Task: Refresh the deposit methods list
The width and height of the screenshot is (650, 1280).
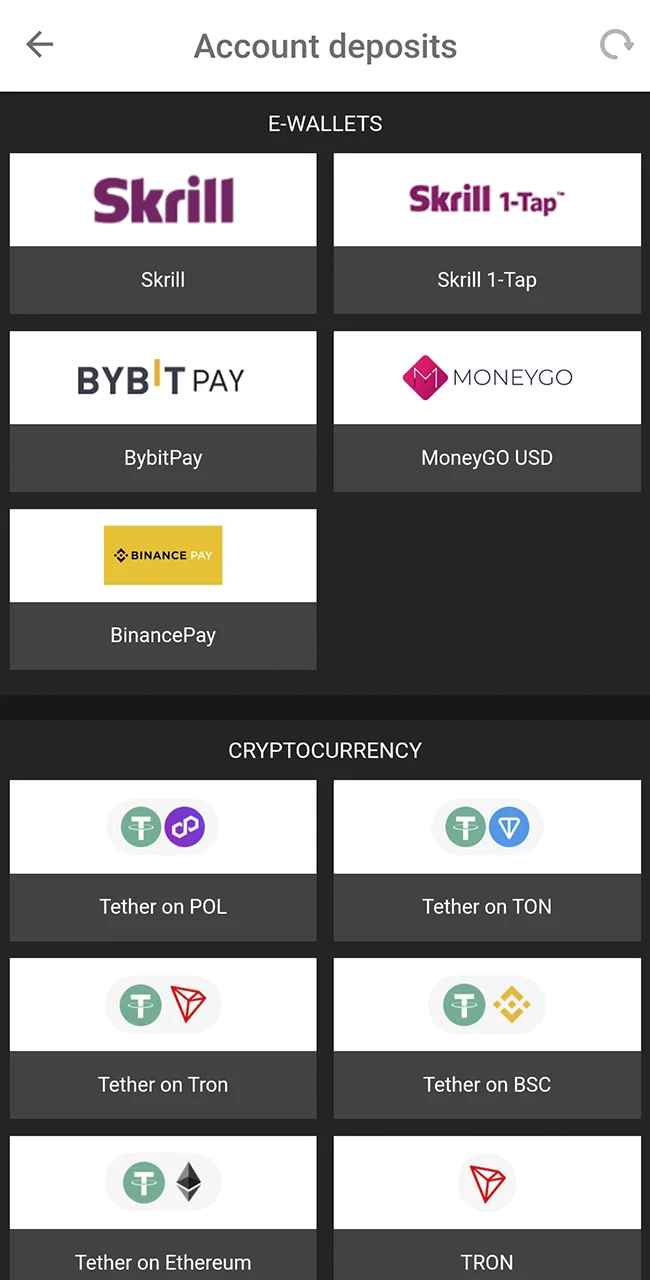Action: 616,45
